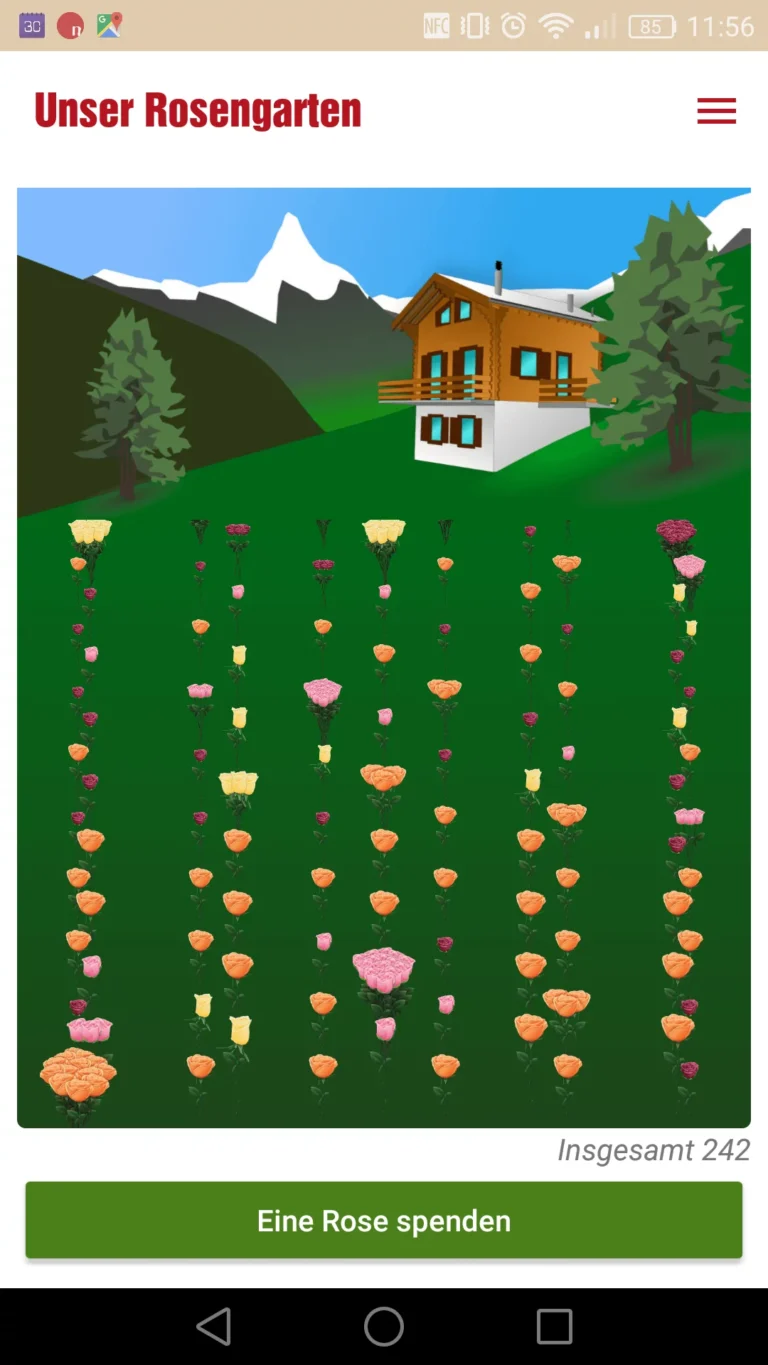Go back with system back button
The width and height of the screenshot is (768, 1365).
click(214, 1327)
